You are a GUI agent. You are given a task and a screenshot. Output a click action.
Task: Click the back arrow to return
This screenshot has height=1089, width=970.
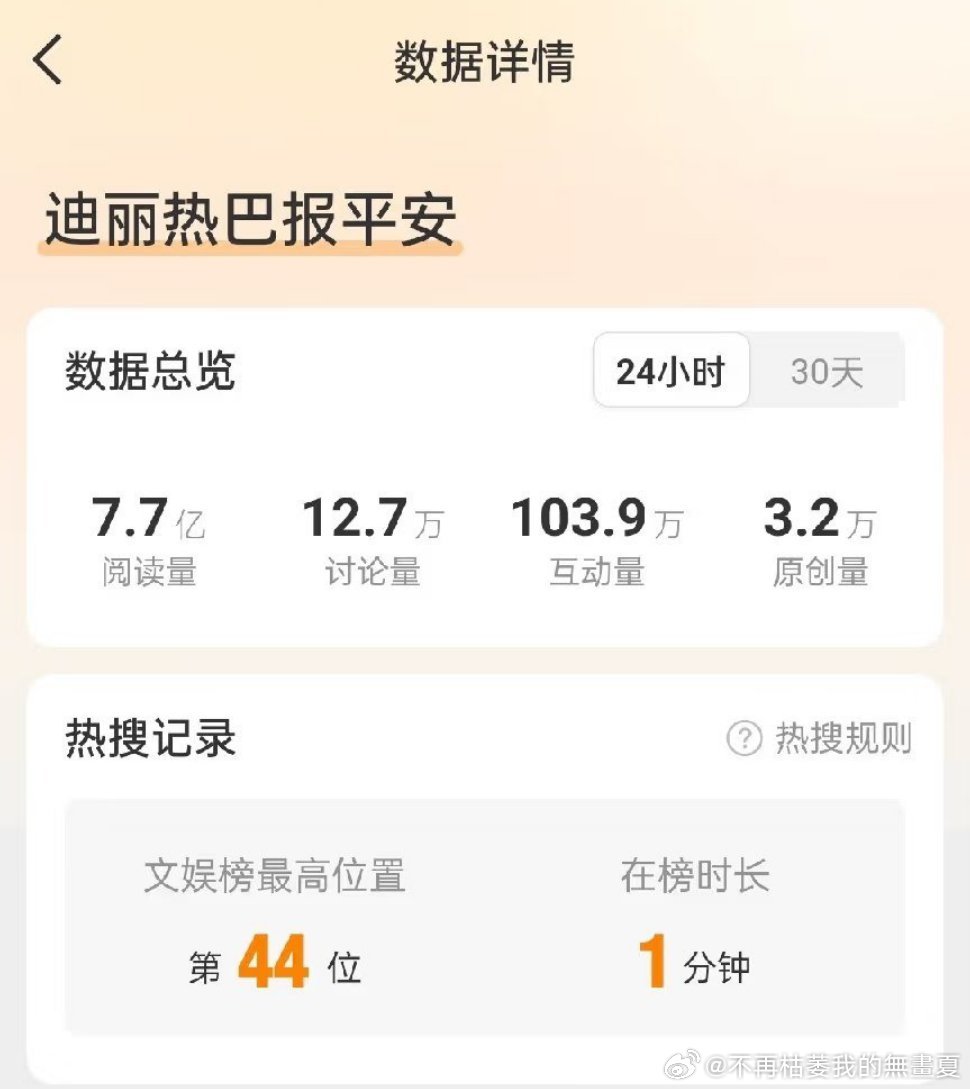[48, 60]
